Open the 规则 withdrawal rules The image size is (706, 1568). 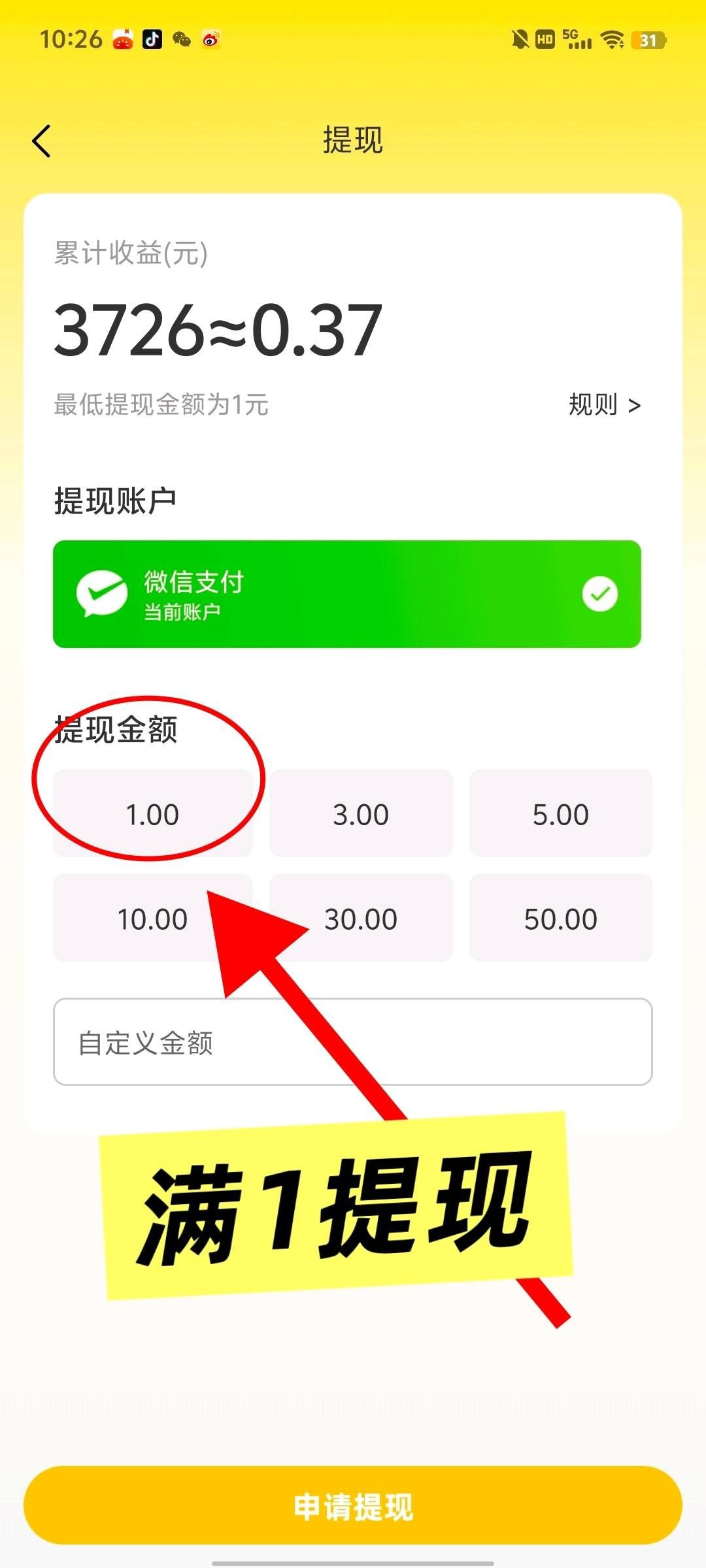[x=604, y=405]
